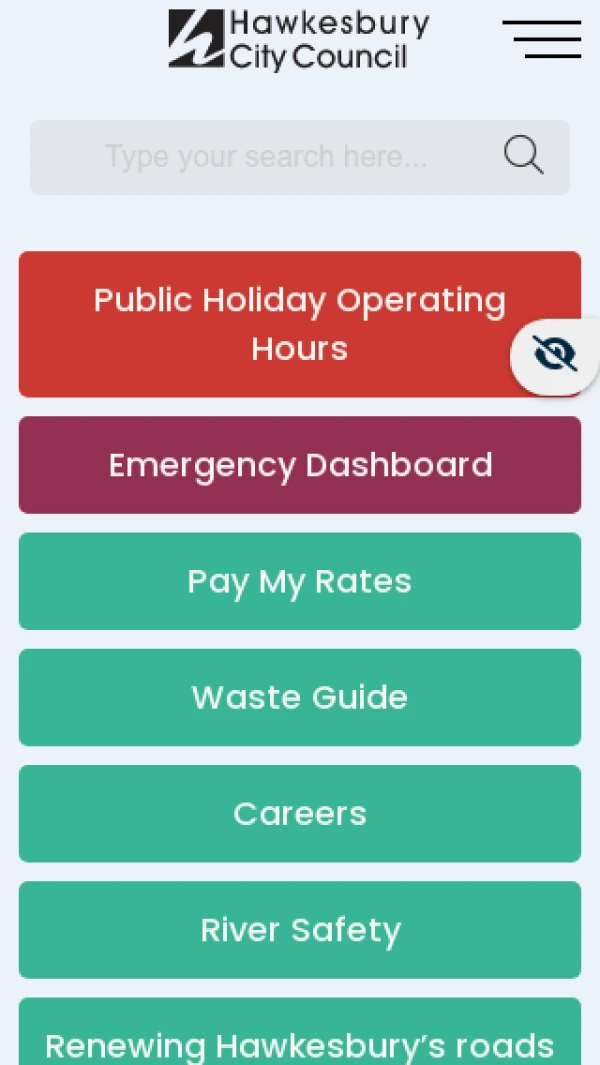Go to River Safety
Image resolution: width=600 pixels, height=1065 pixels.
[300, 929]
